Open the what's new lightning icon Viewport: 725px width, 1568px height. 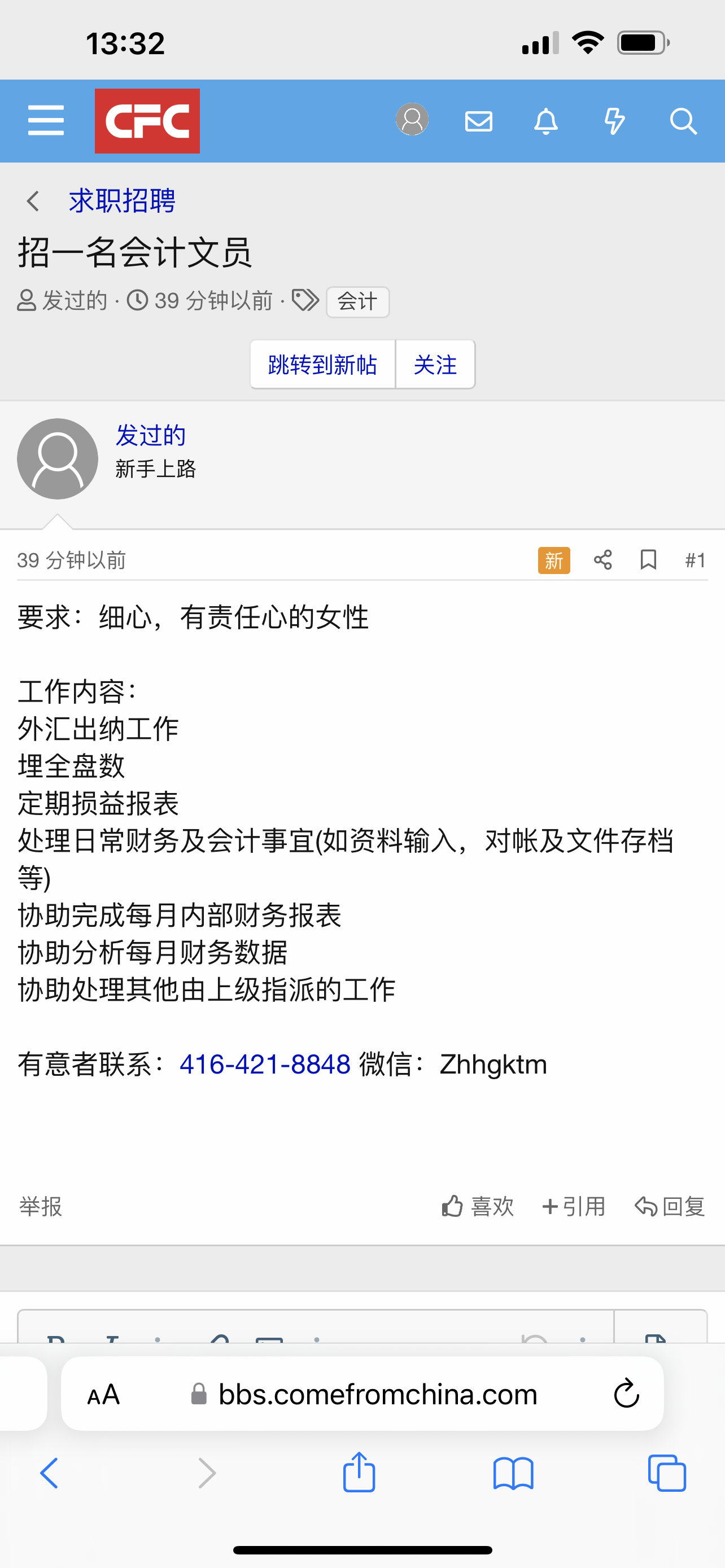tap(614, 121)
